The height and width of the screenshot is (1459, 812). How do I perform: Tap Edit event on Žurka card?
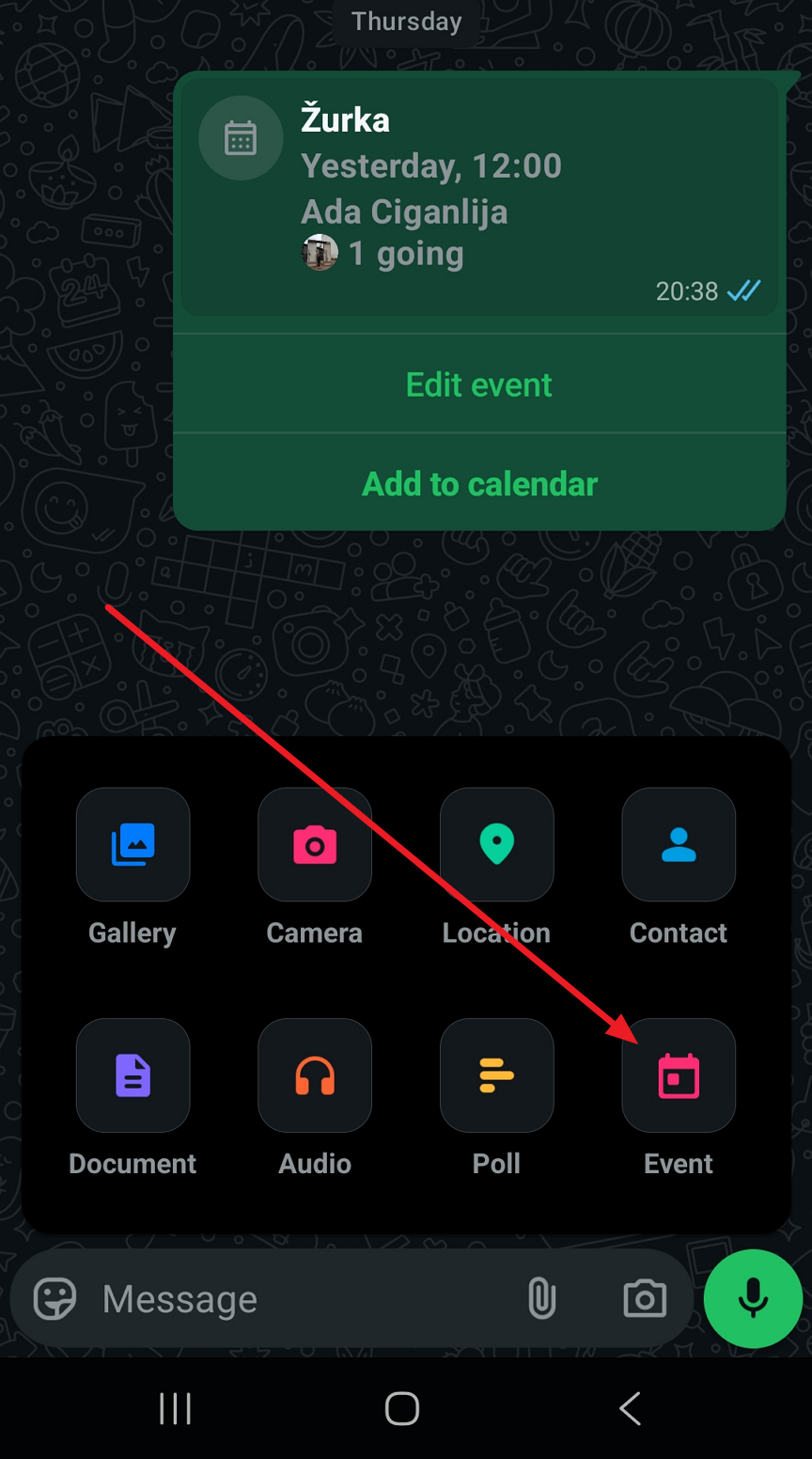479,384
